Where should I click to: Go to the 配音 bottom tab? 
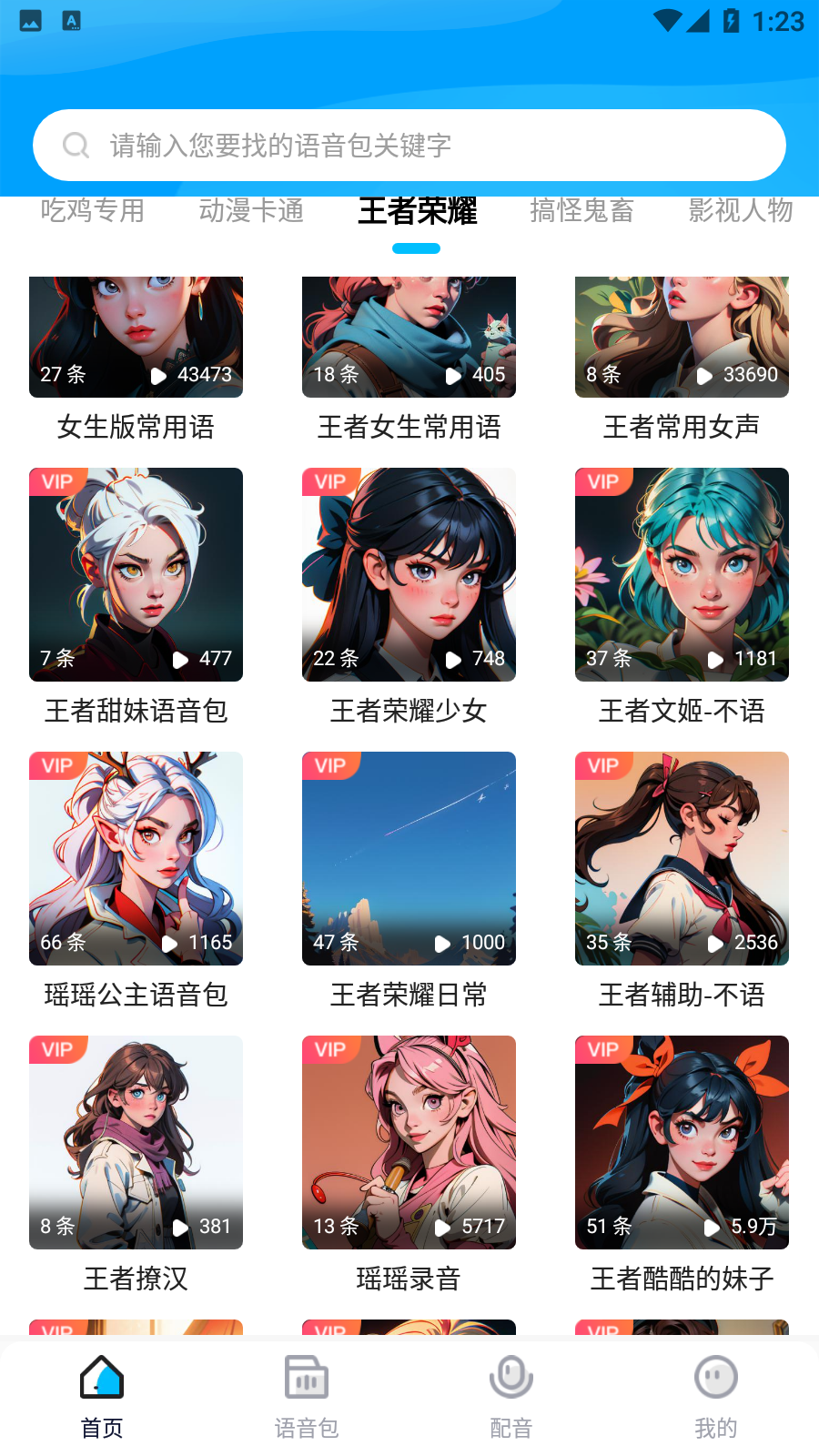pyautogui.click(x=511, y=1397)
